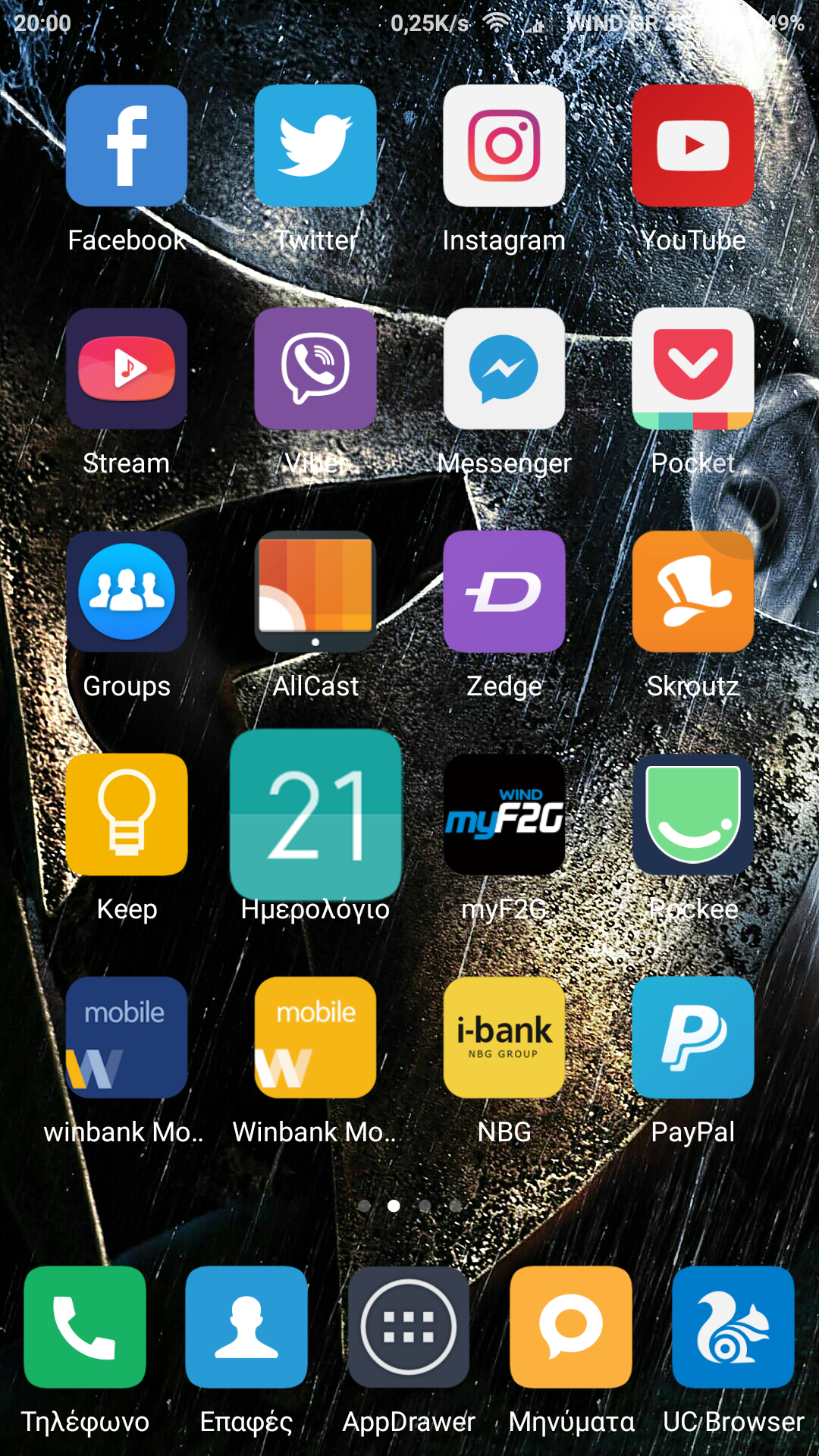This screenshot has height=1456, width=819.
Task: Open Google Keep notes
Action: [x=127, y=814]
